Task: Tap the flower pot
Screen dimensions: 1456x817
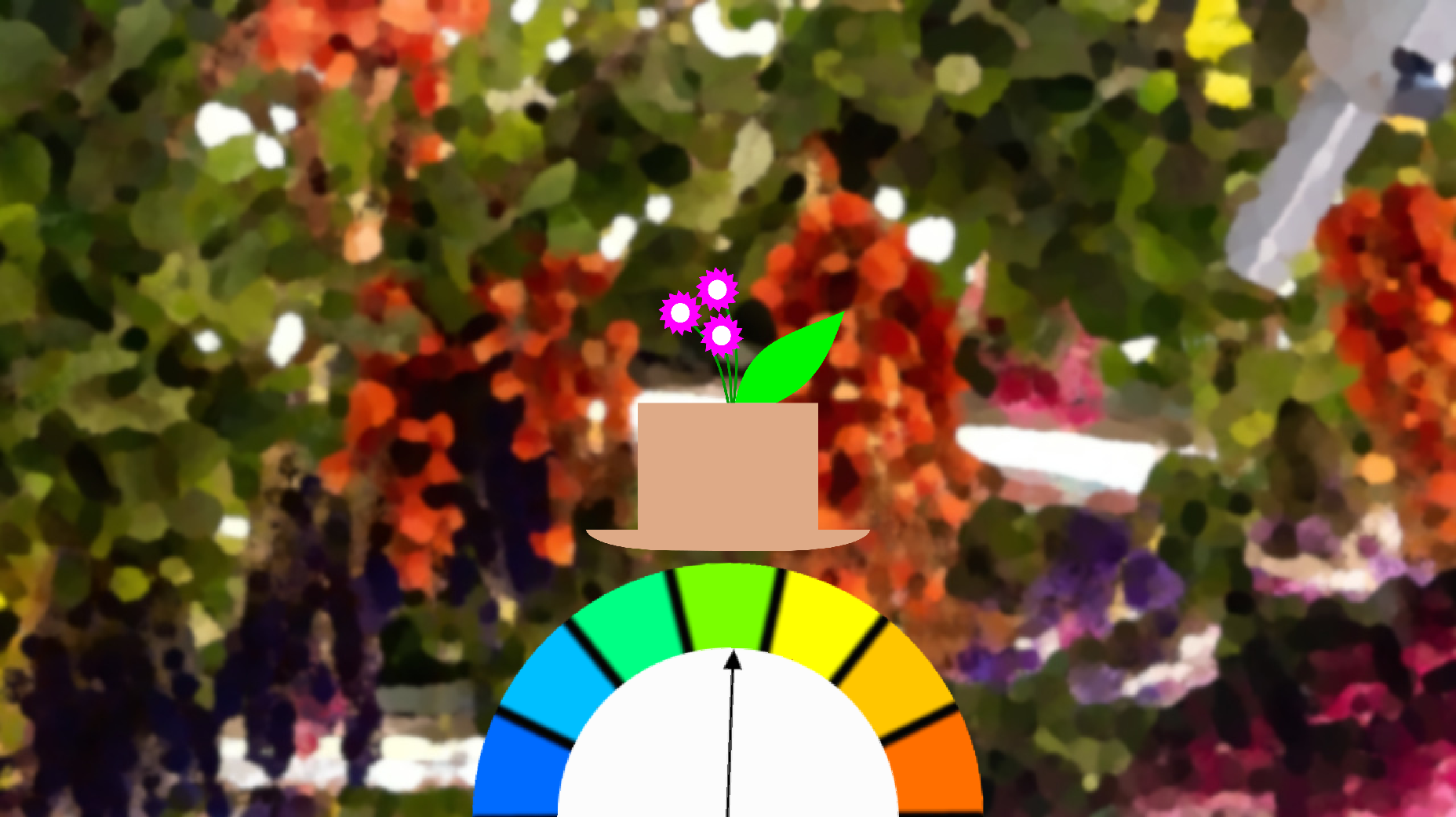Action: [x=728, y=471]
